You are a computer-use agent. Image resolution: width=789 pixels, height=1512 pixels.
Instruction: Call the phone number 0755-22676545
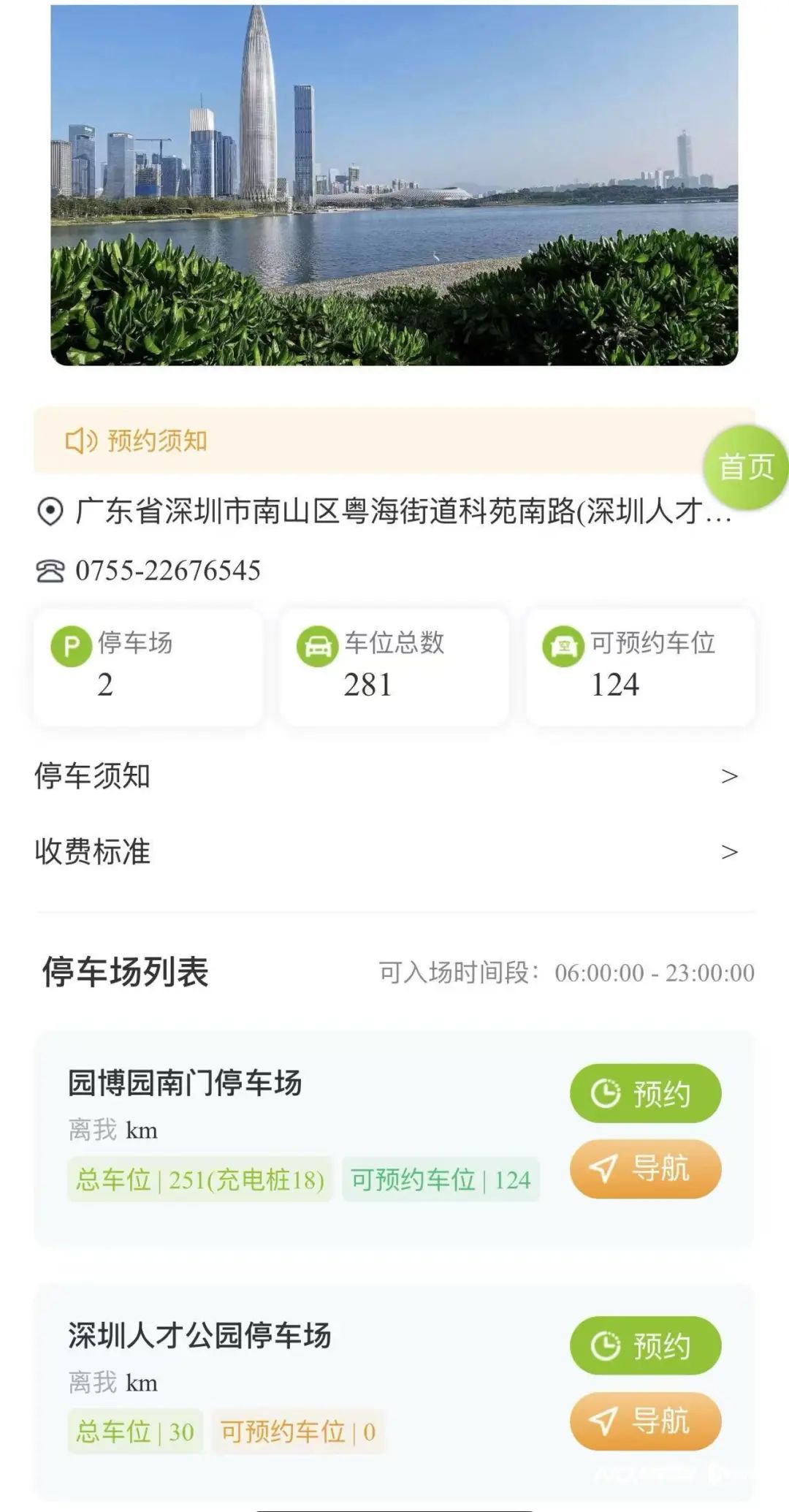point(168,571)
